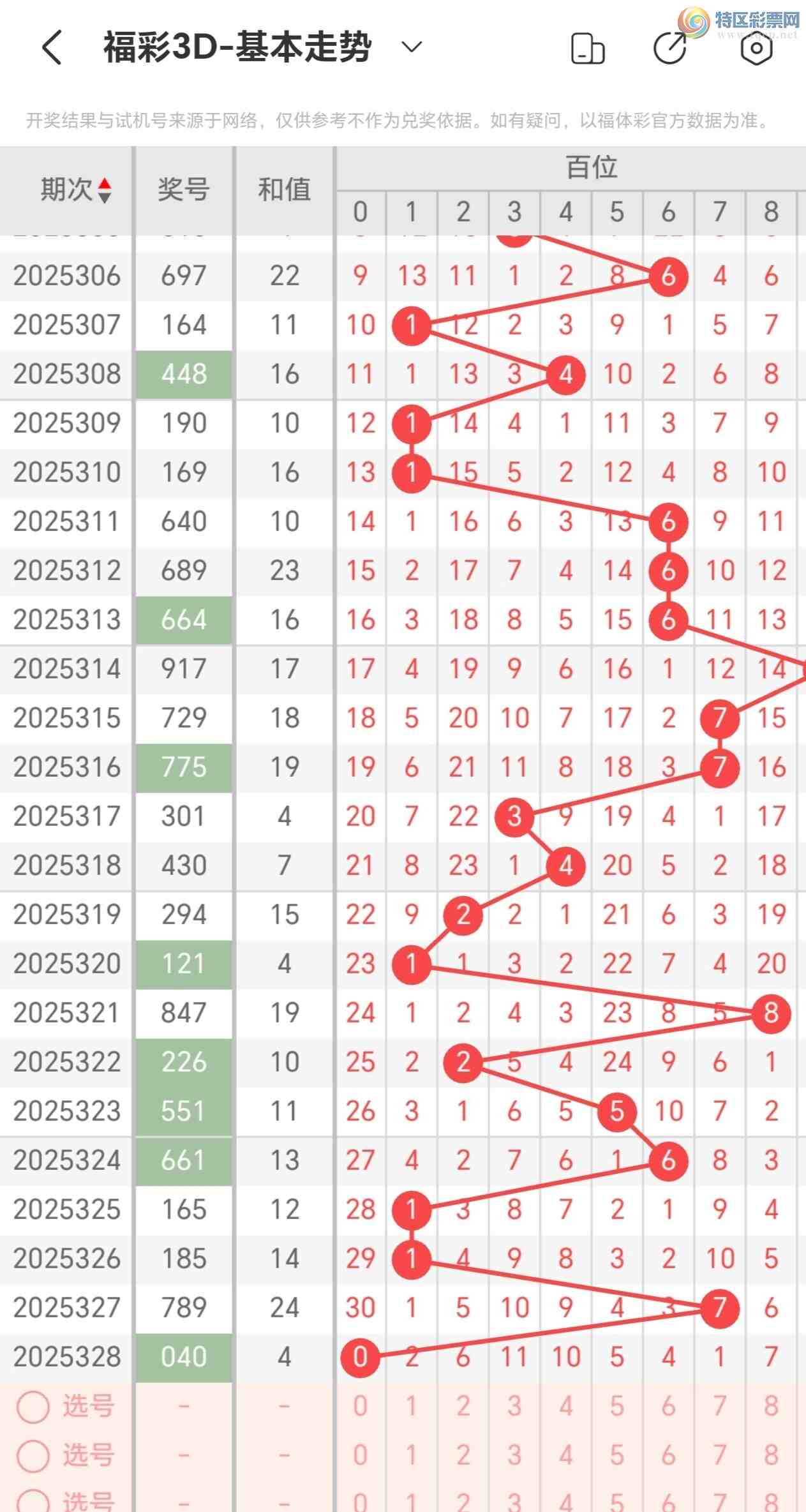
Task: Pick digit 3 in the second 选号 row
Action: click(514, 1455)
